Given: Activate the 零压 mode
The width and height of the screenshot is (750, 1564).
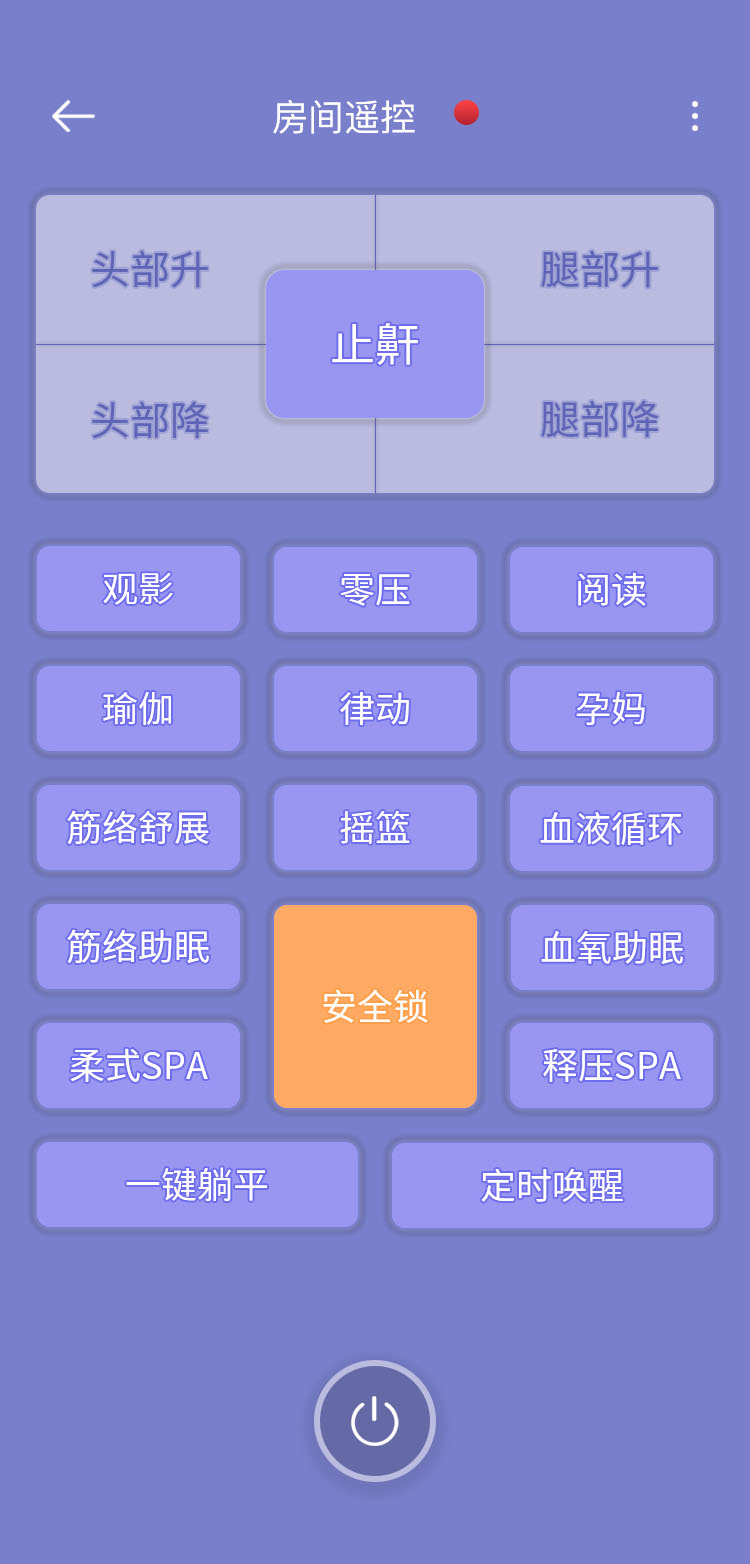Looking at the screenshot, I should point(375,589).
